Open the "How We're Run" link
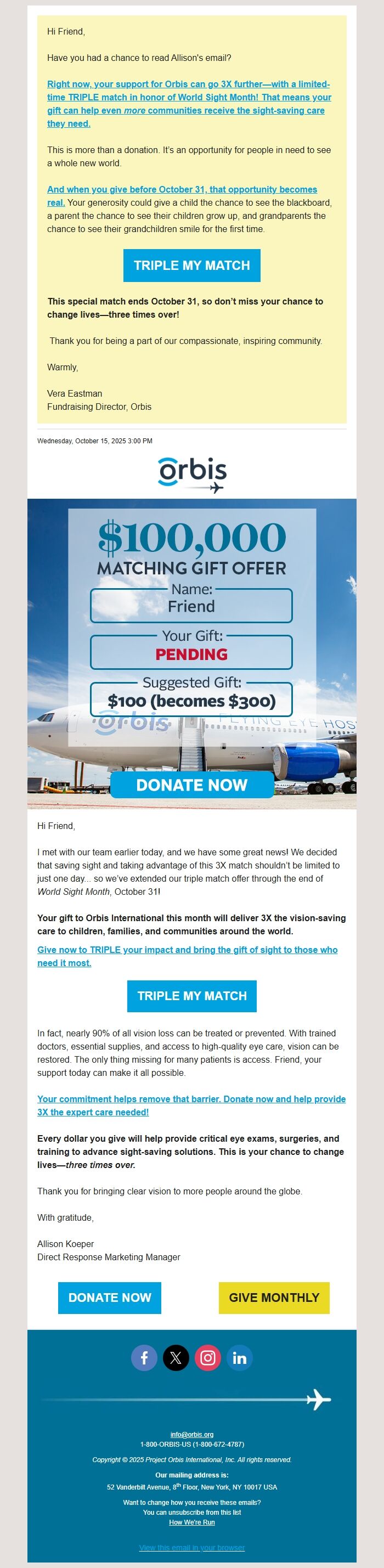 tap(191, 1522)
